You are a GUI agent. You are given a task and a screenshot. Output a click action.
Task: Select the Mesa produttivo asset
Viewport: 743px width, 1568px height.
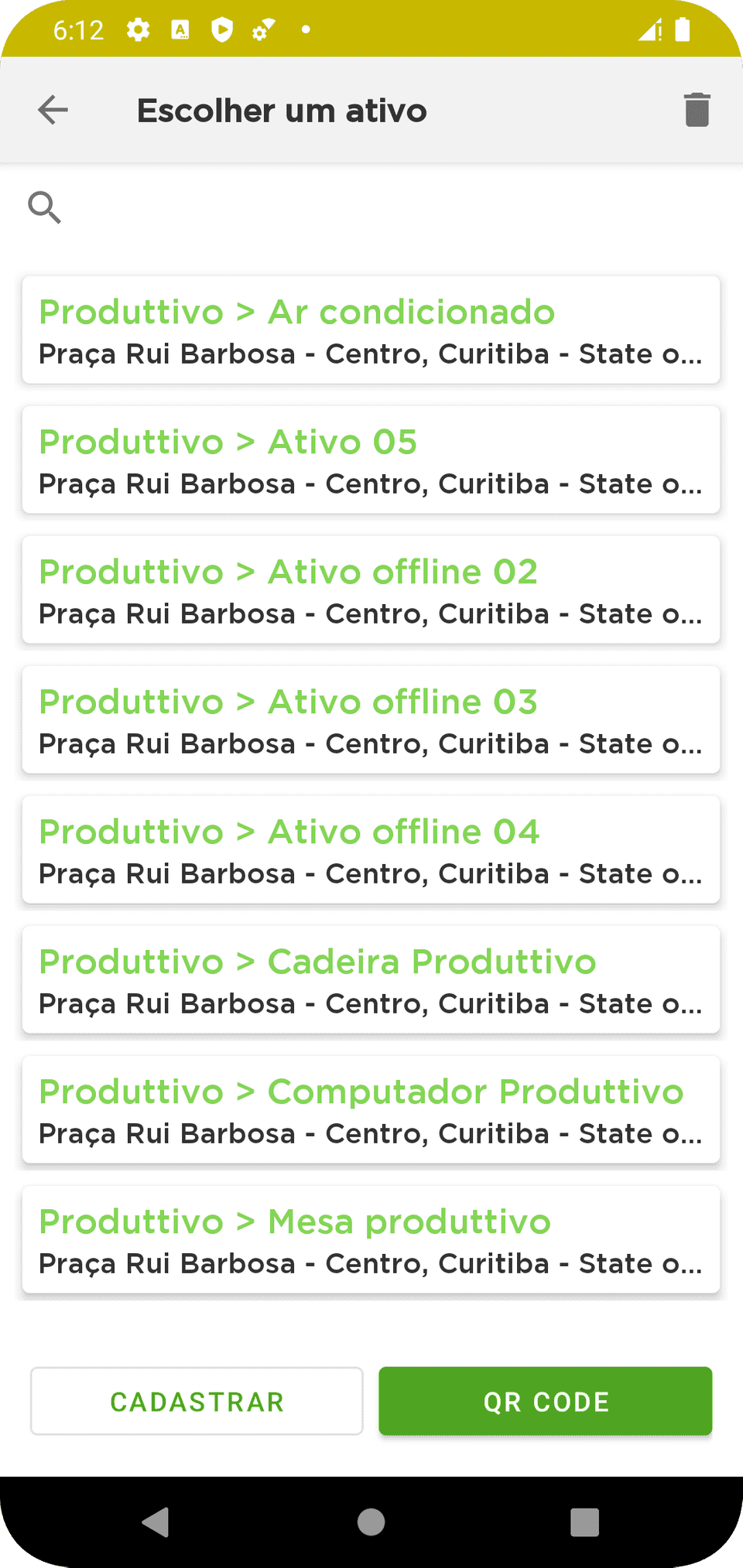click(371, 1240)
